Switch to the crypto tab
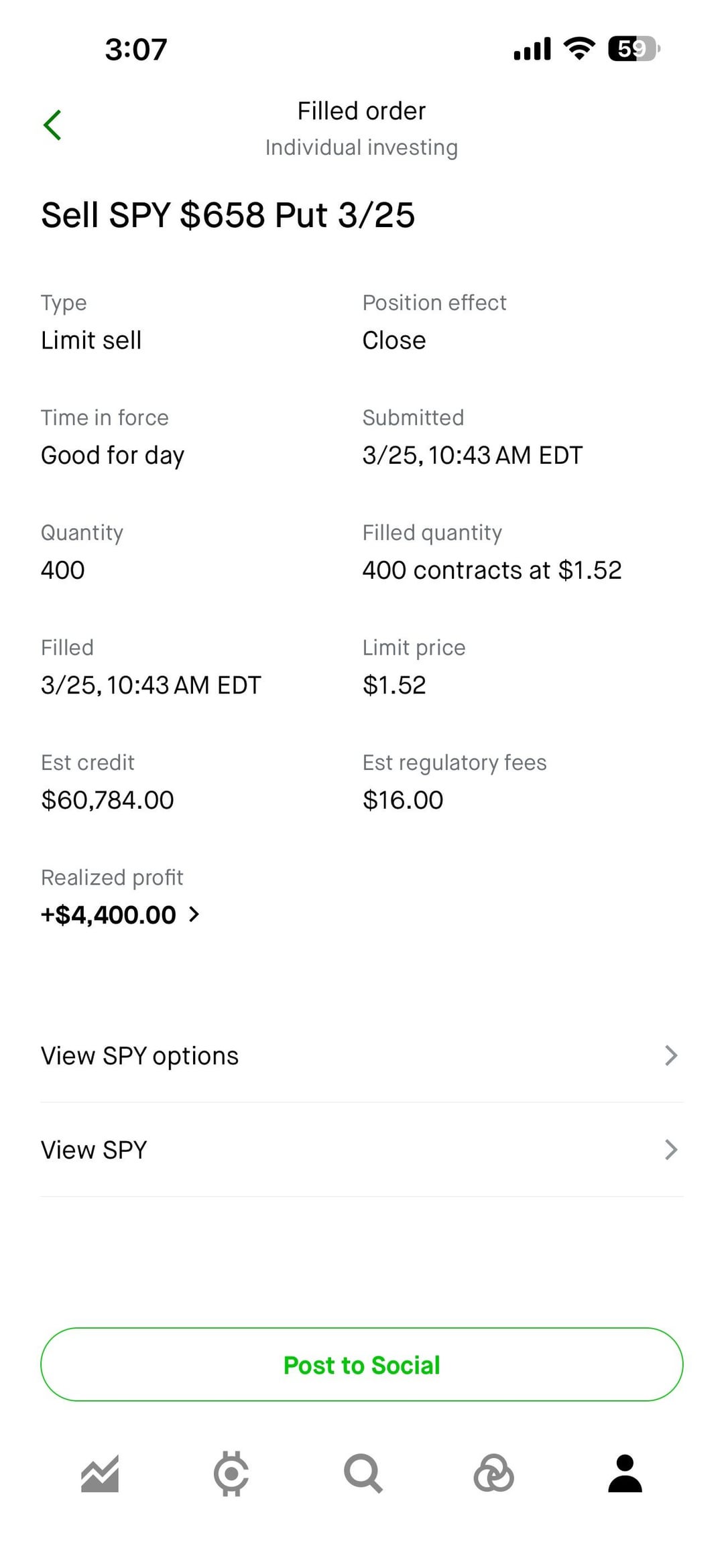The image size is (724, 1568). [x=231, y=1474]
